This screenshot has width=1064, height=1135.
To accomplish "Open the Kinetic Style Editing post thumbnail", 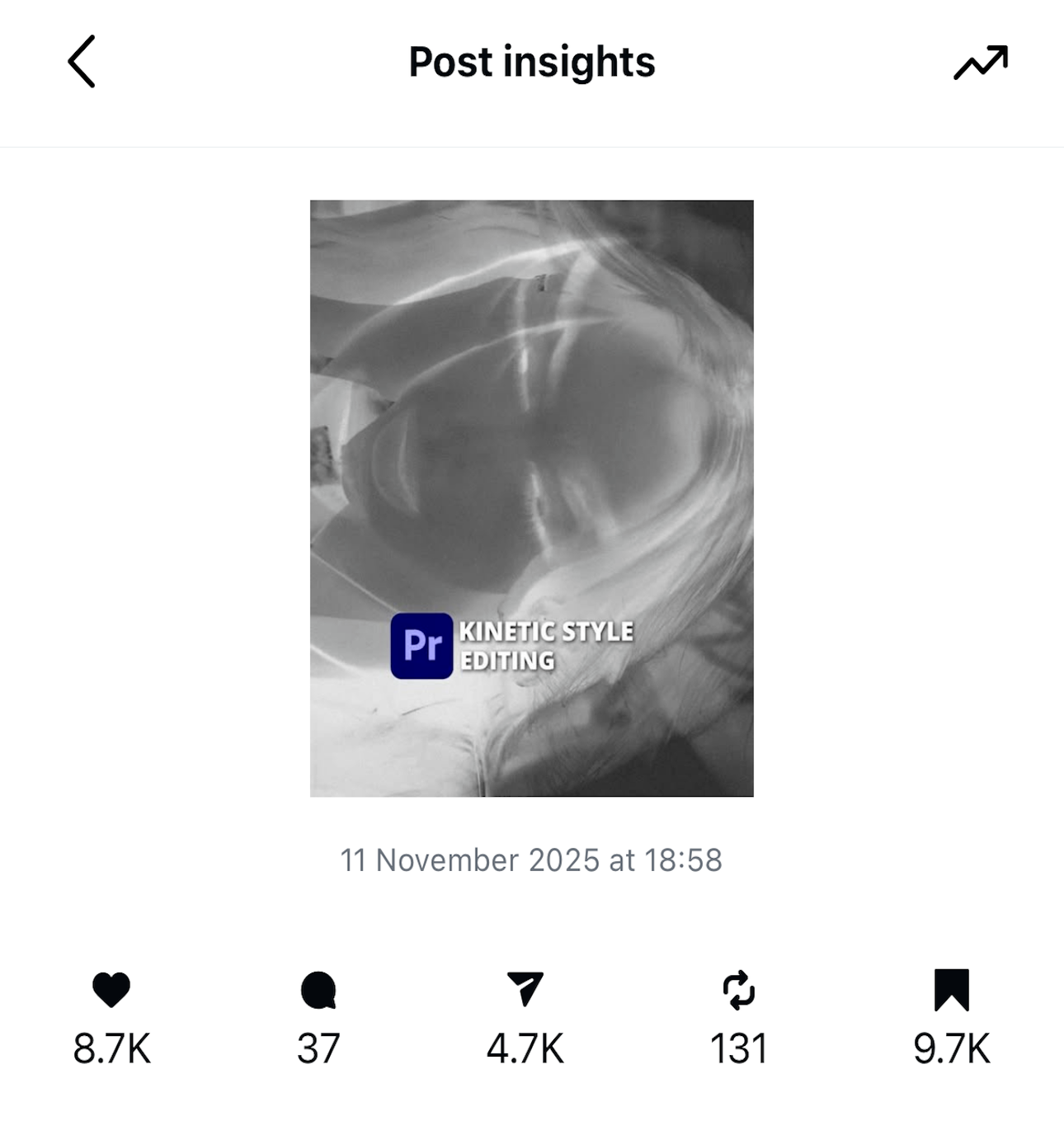I will (531, 497).
